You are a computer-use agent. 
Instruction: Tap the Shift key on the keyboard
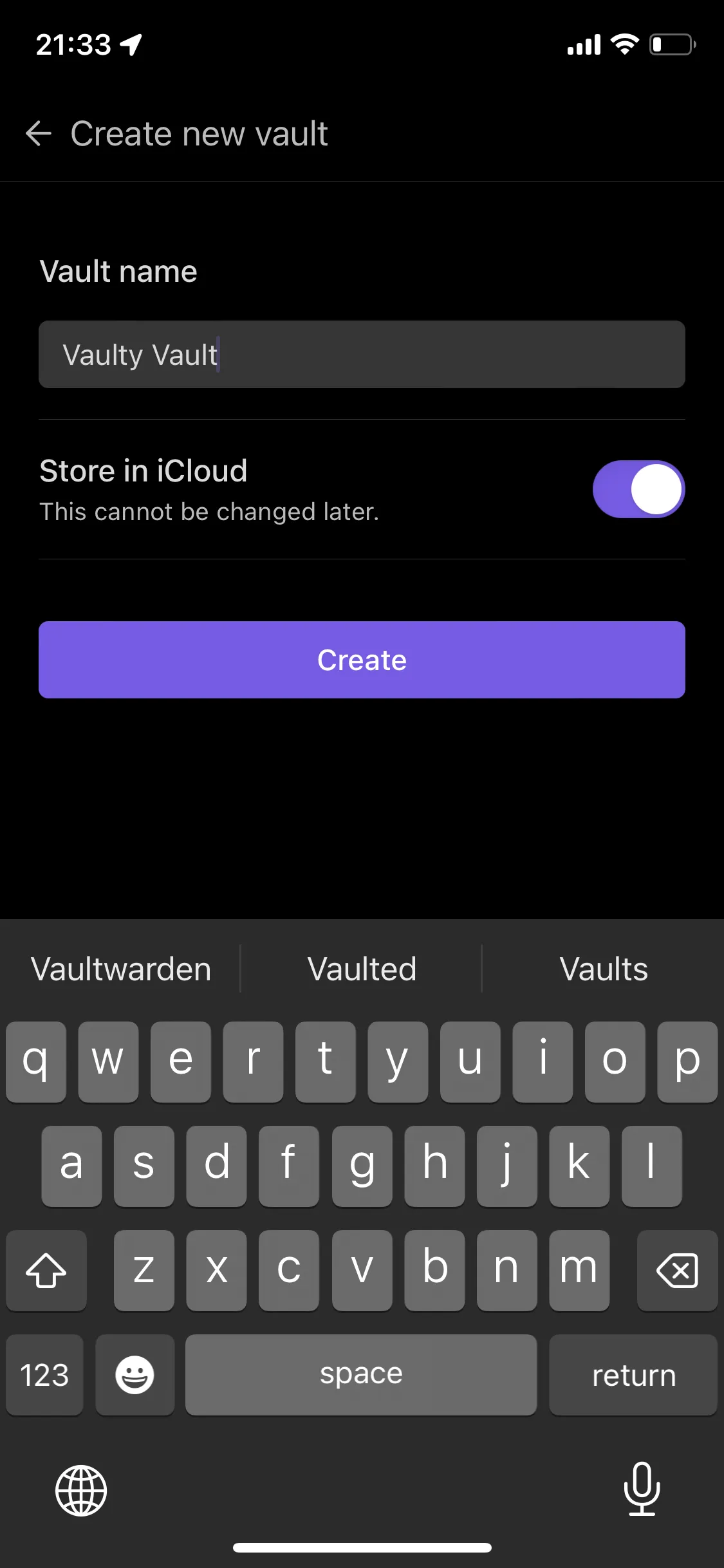pyautogui.click(x=46, y=1270)
